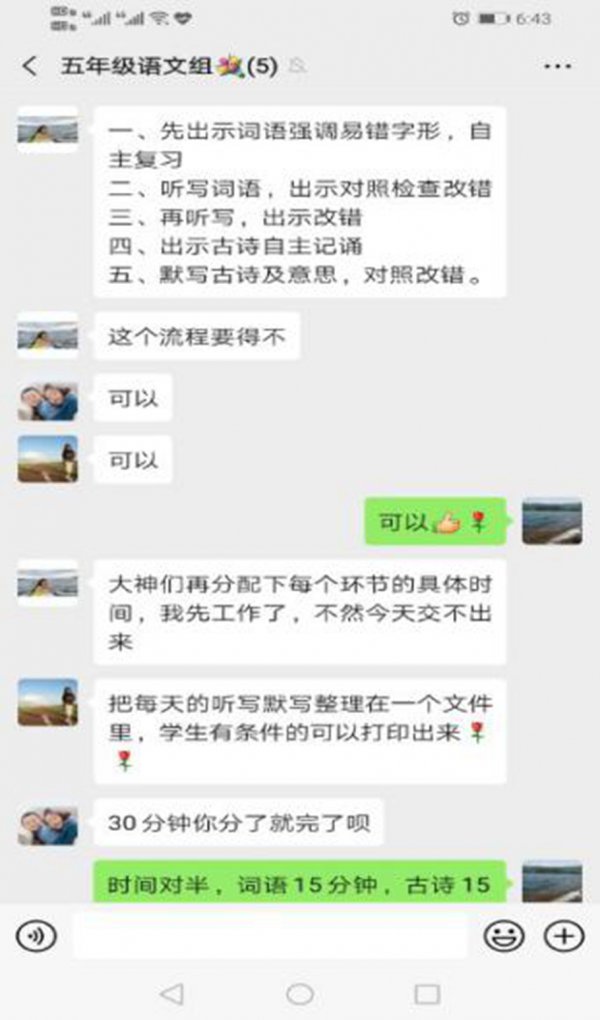600x1020 pixels.
Task: Open avatar beside 把每天的听写默写整理 message
Action: point(47,702)
